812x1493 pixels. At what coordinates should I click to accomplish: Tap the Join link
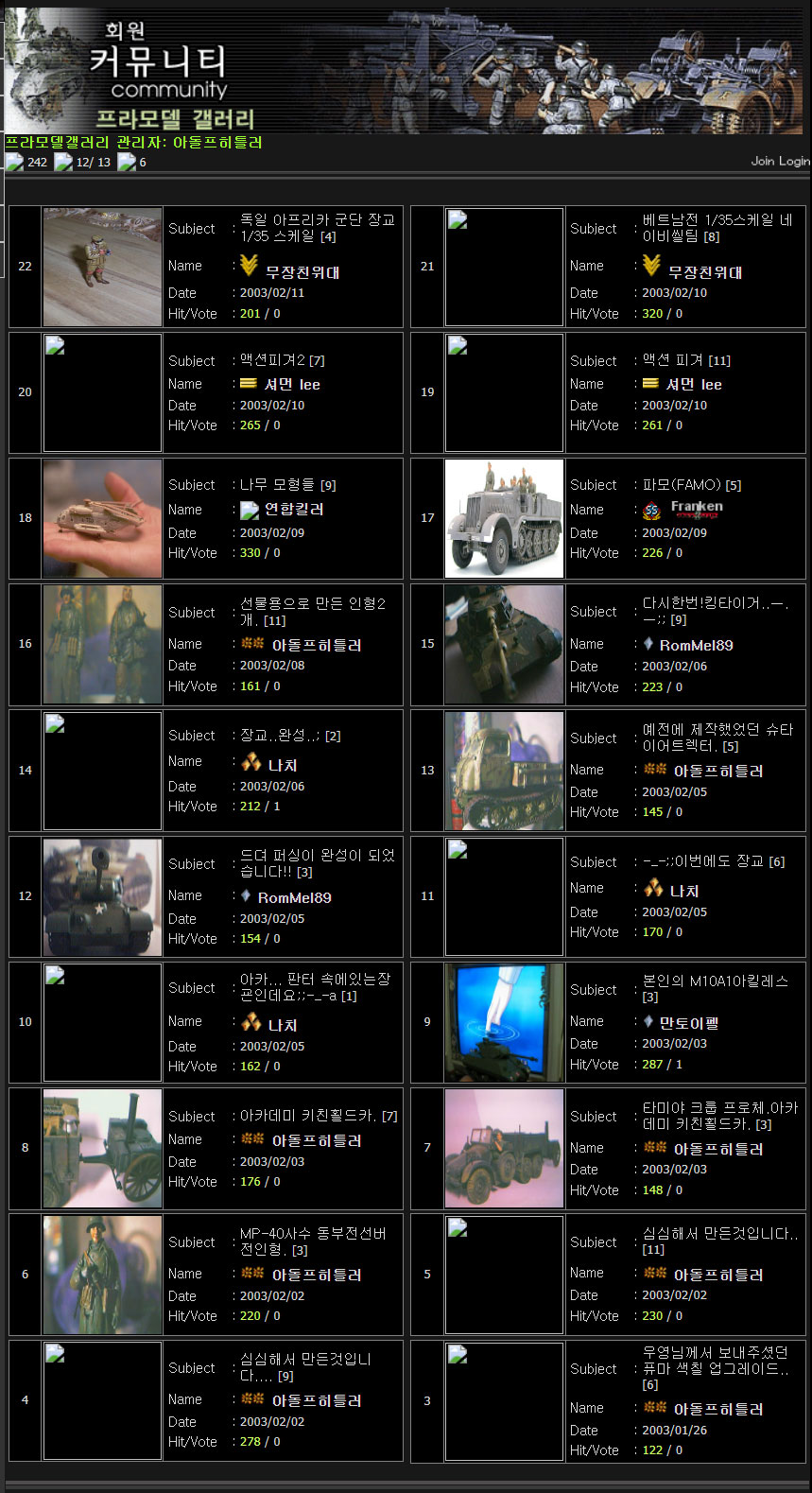click(762, 161)
